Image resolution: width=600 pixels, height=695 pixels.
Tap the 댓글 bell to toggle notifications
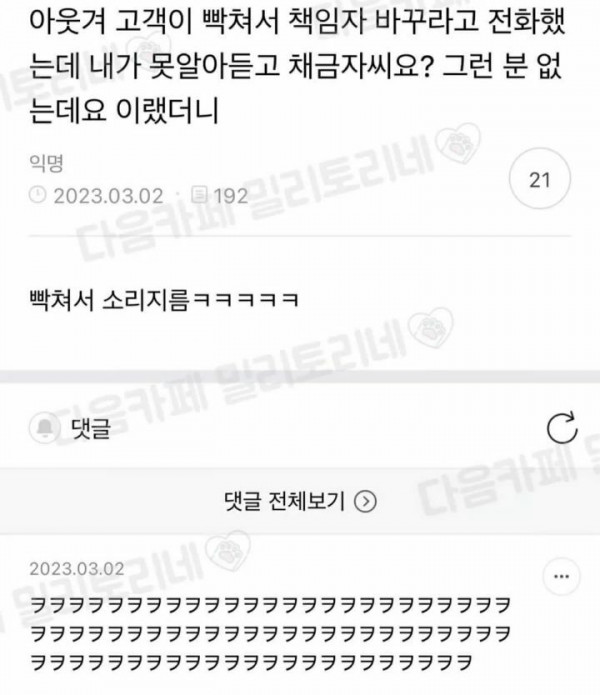45,429
